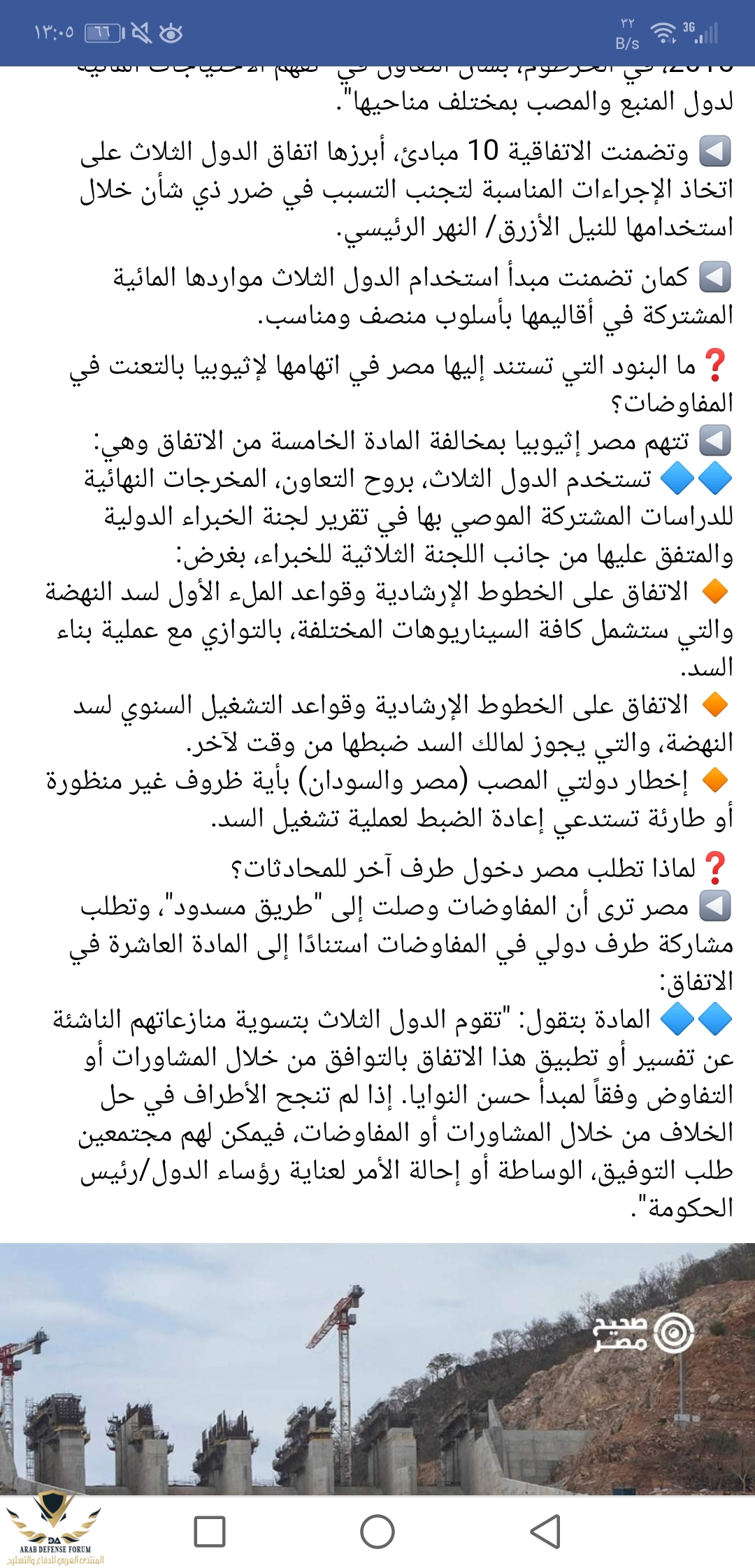Open the dam construction photo
The height and width of the screenshot is (1568, 755).
(377, 1368)
